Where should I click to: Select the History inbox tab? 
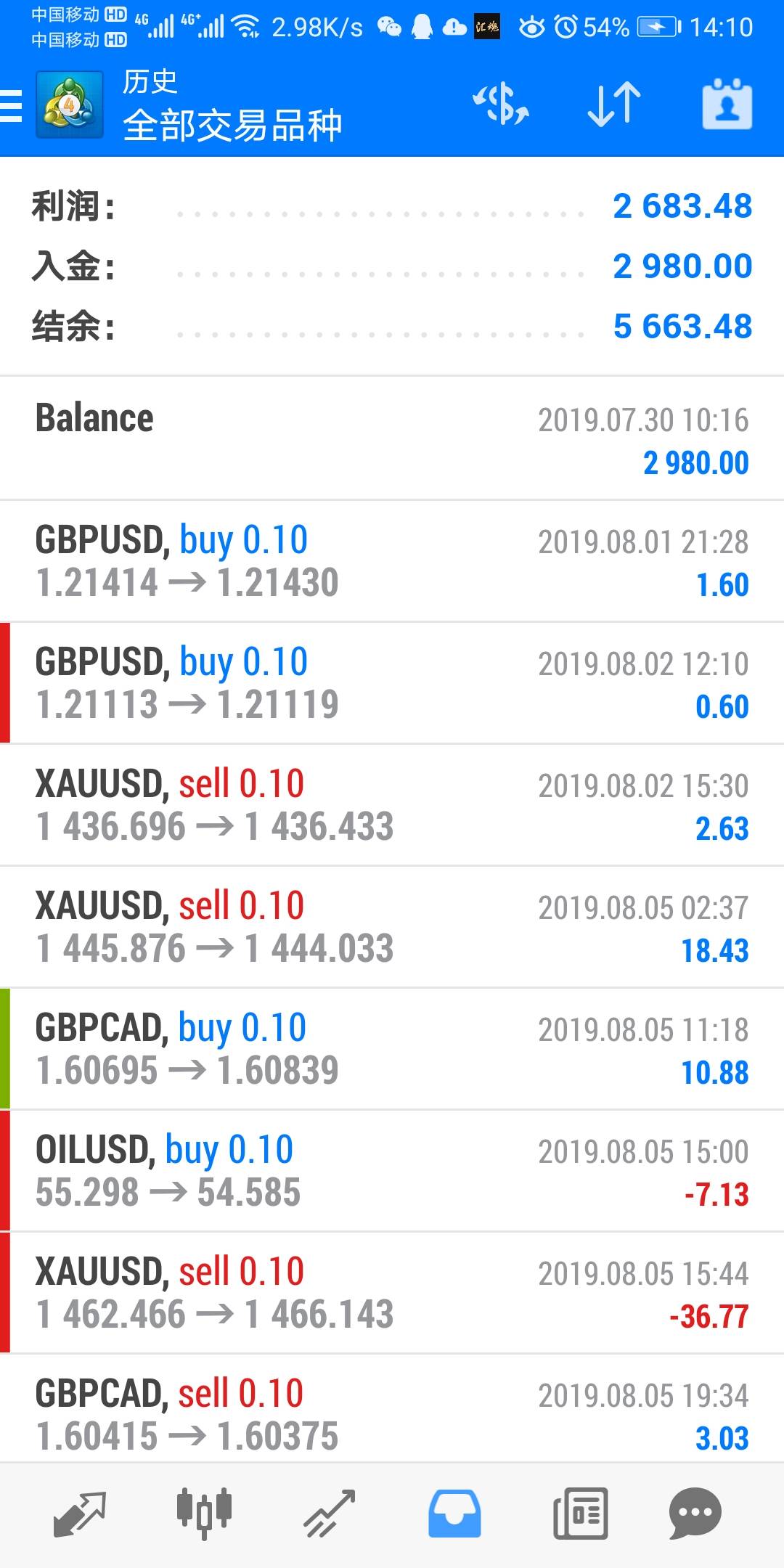click(x=454, y=1514)
